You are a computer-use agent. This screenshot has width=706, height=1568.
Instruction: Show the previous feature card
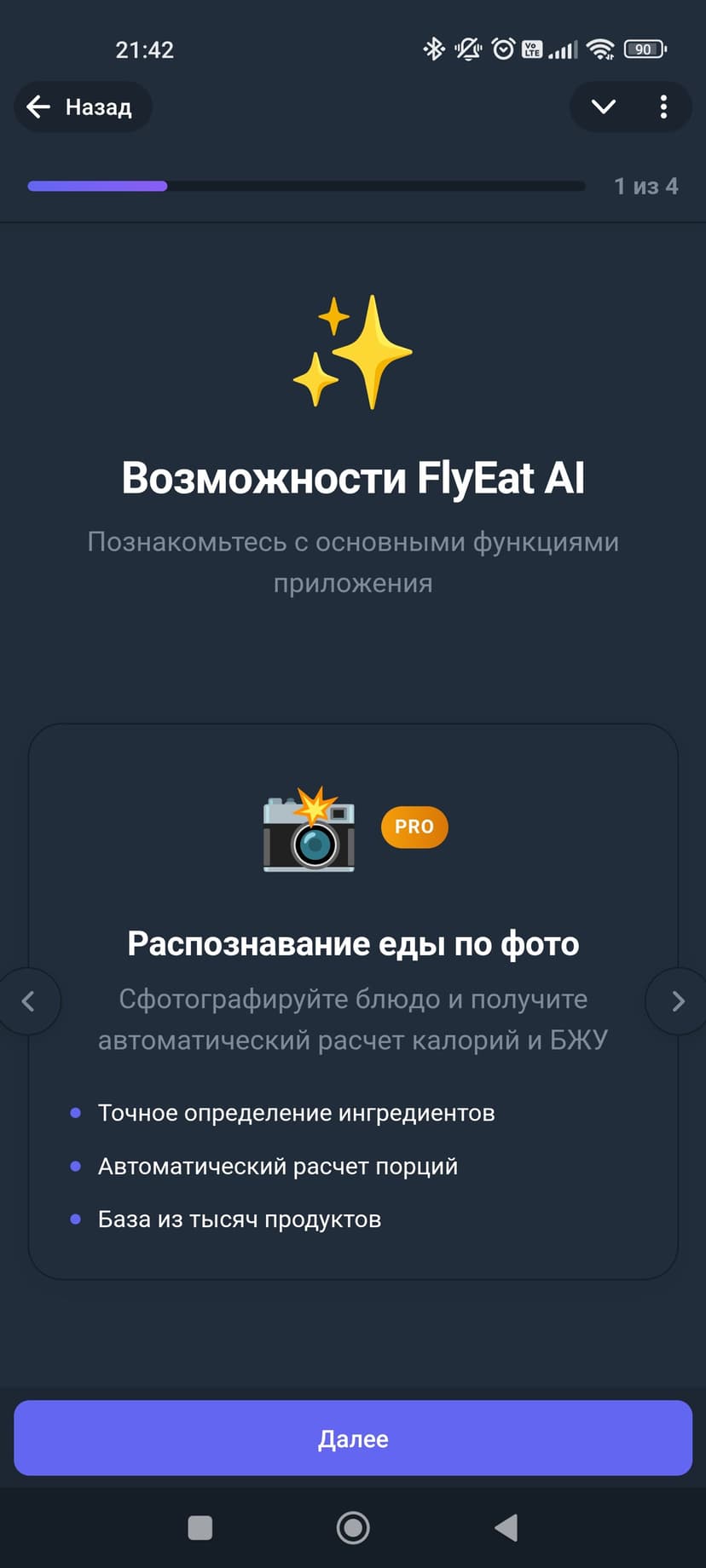point(28,1001)
